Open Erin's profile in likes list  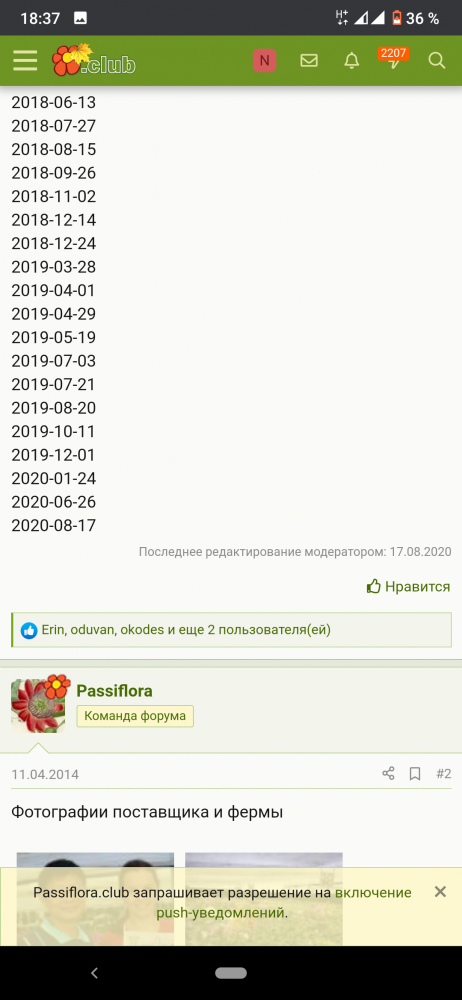pos(54,630)
